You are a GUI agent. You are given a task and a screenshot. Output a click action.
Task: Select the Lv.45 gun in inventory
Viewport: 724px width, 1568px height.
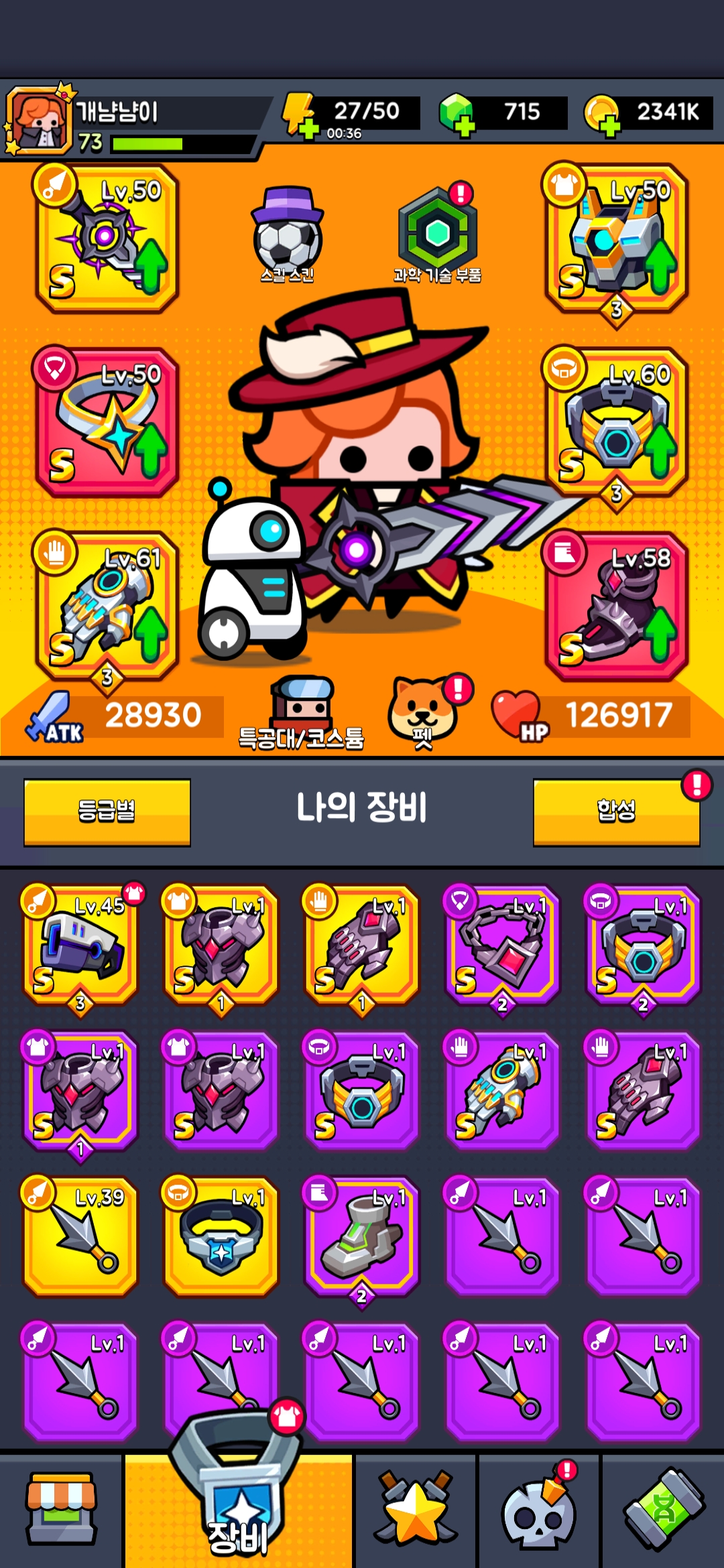pos(80,945)
